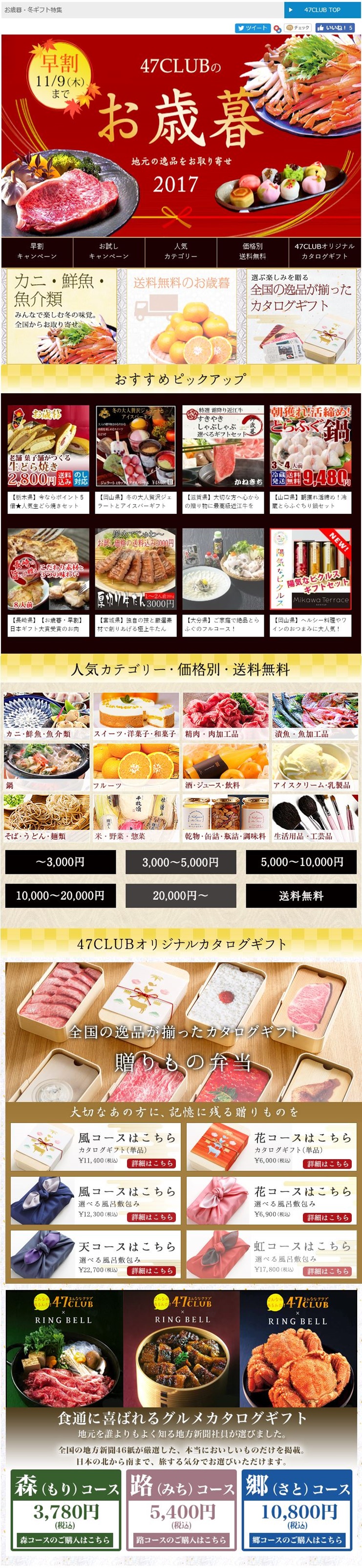This screenshot has width=362, height=1568.
Task: Tap the black 送料無料 button
Action: click(x=301, y=895)
